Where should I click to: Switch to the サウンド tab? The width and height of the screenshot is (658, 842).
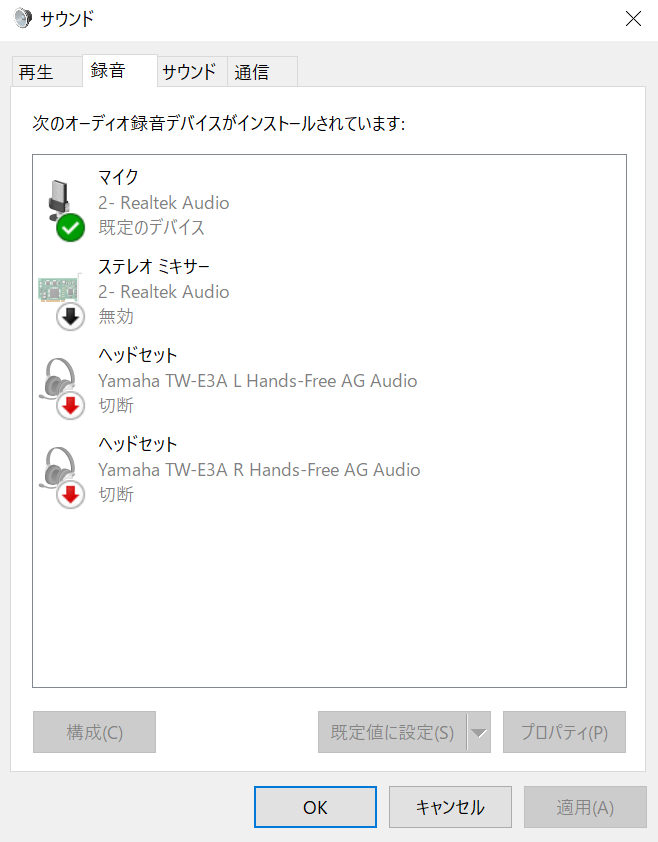click(x=189, y=72)
